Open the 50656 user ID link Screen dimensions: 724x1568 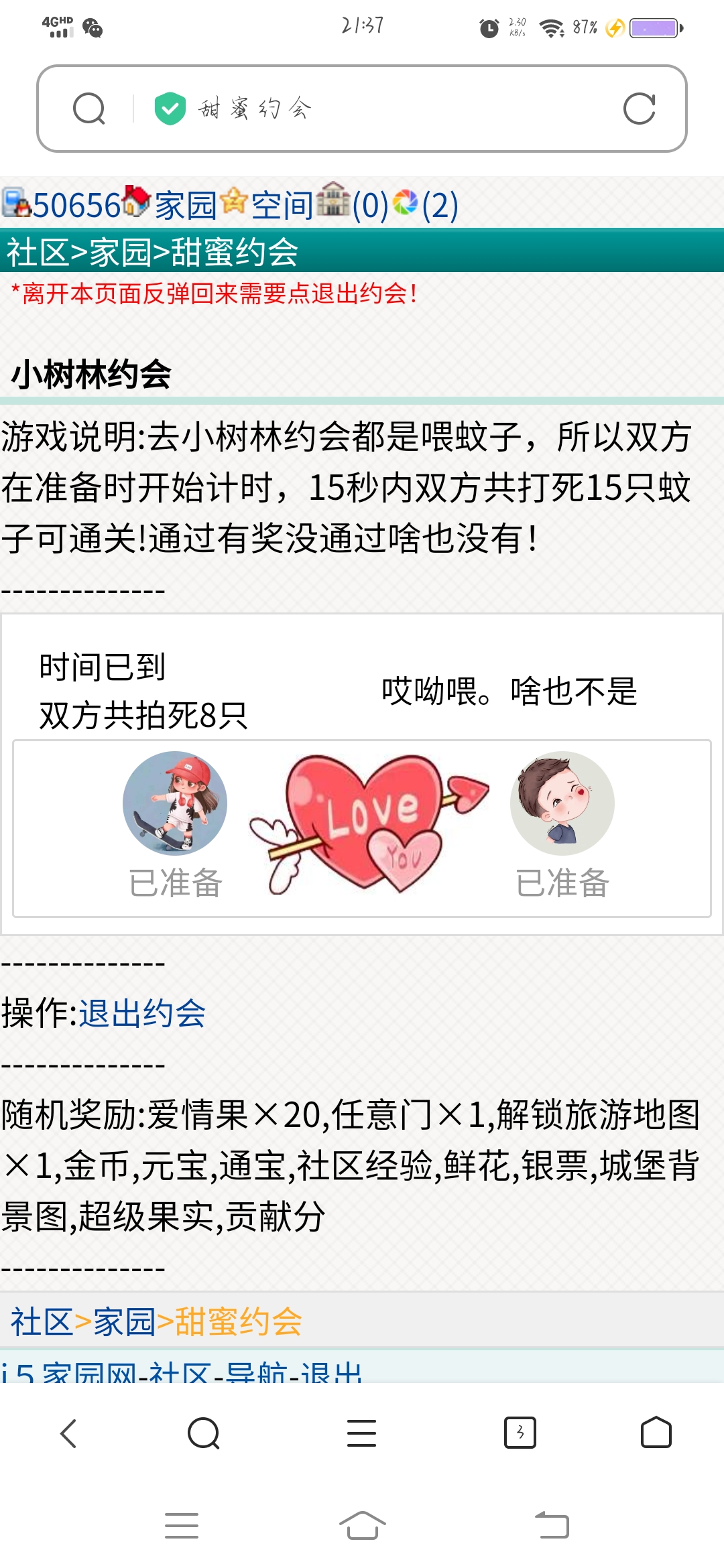point(75,205)
